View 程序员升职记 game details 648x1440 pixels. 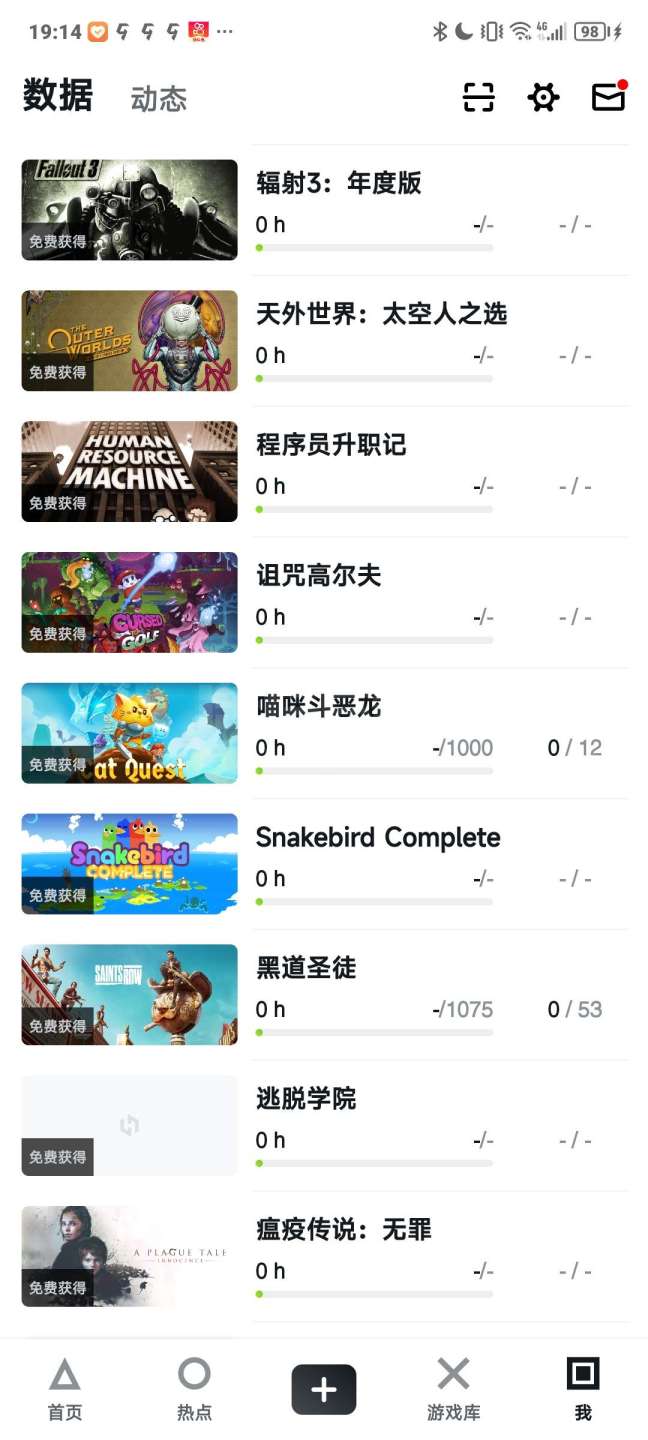tap(331, 445)
